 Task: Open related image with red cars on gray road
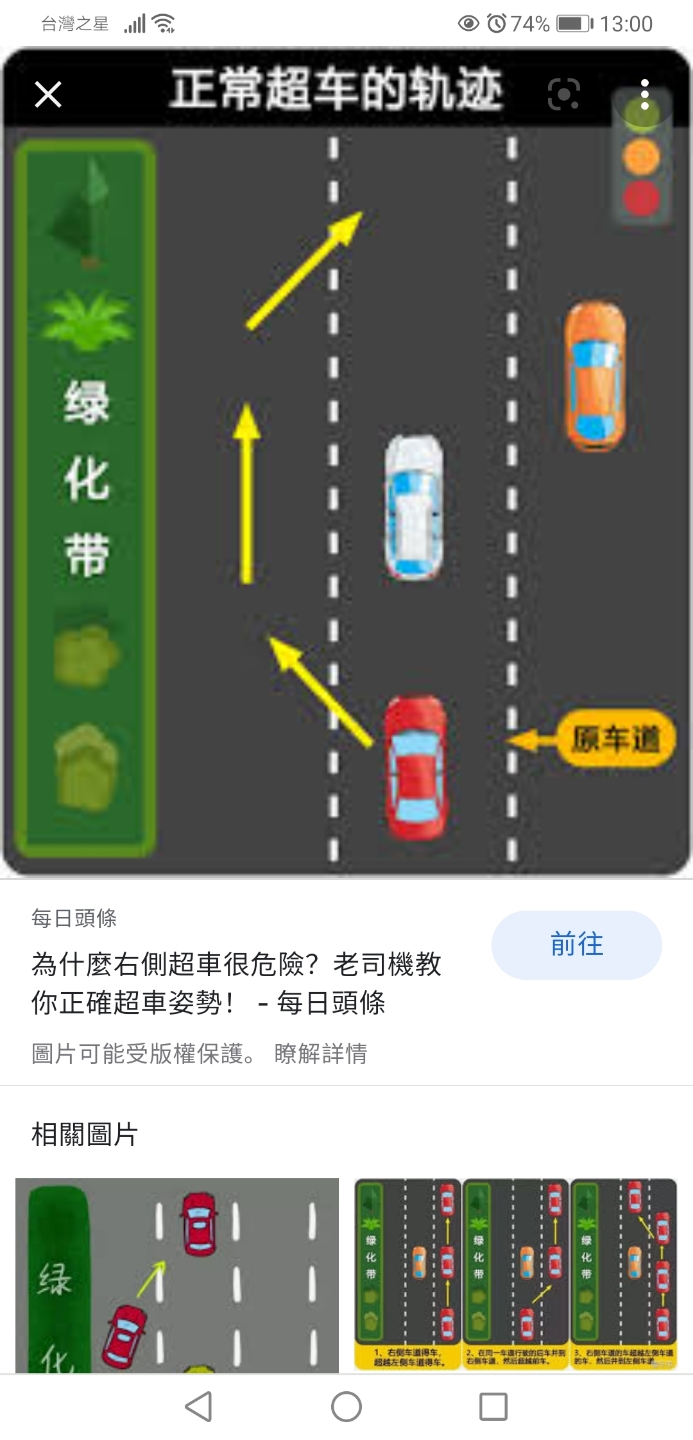177,1274
